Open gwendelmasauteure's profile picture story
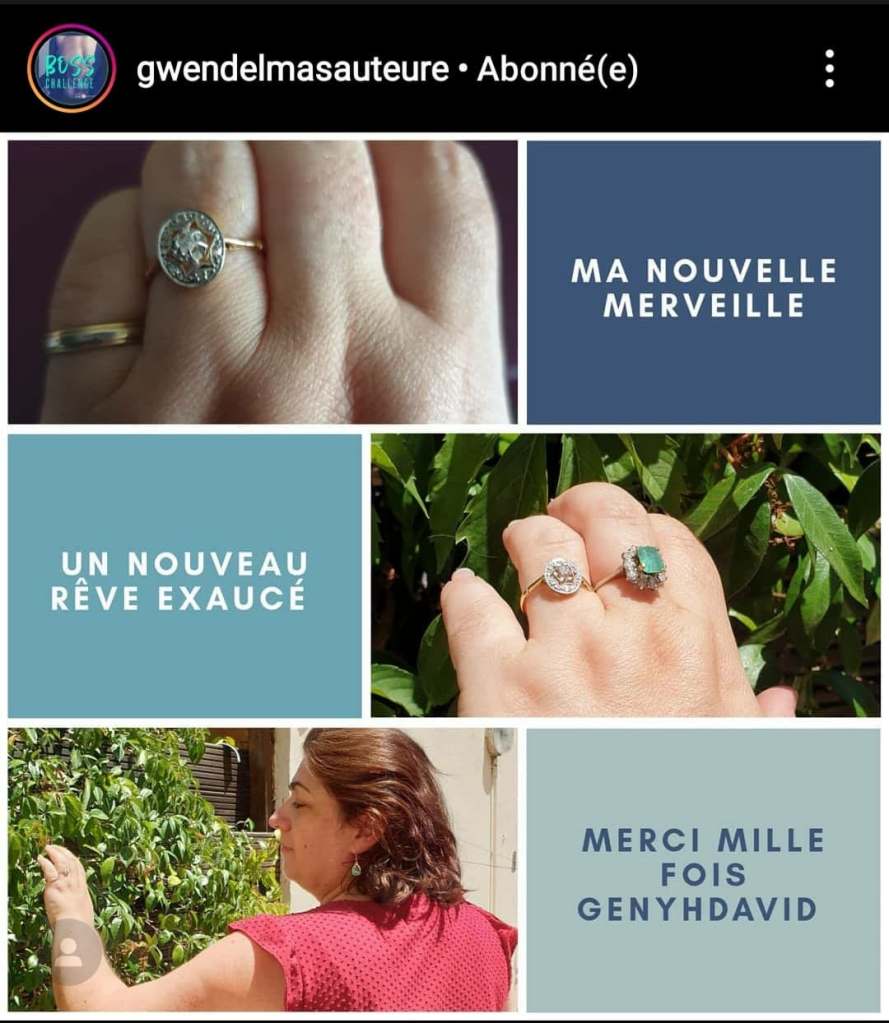Viewport: 889px width, 1023px height. click(71, 68)
